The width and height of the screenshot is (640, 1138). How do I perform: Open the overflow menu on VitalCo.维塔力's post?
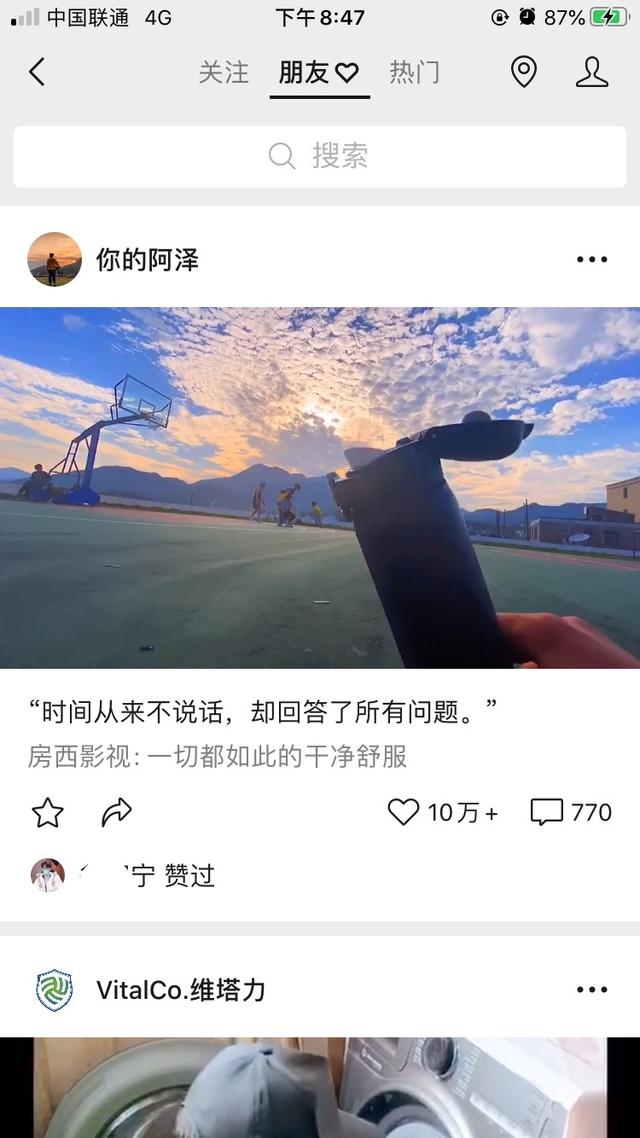tap(591, 990)
